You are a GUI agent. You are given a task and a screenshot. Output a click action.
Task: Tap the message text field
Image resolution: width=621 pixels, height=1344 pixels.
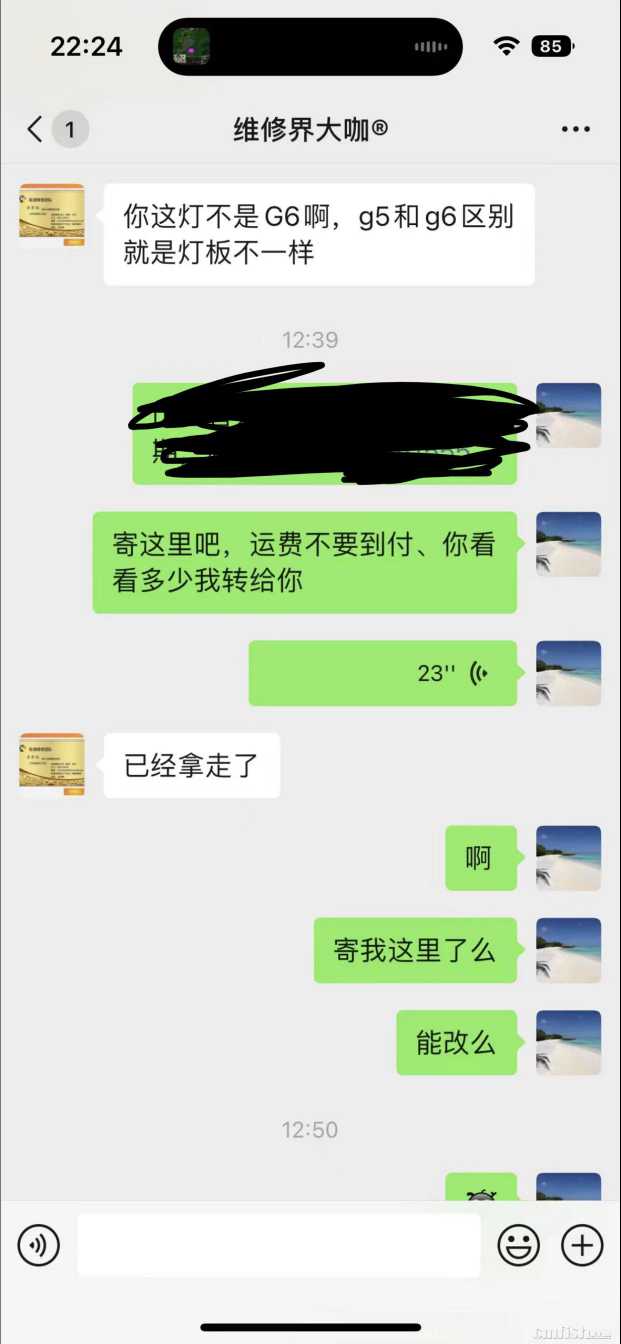pos(279,1245)
